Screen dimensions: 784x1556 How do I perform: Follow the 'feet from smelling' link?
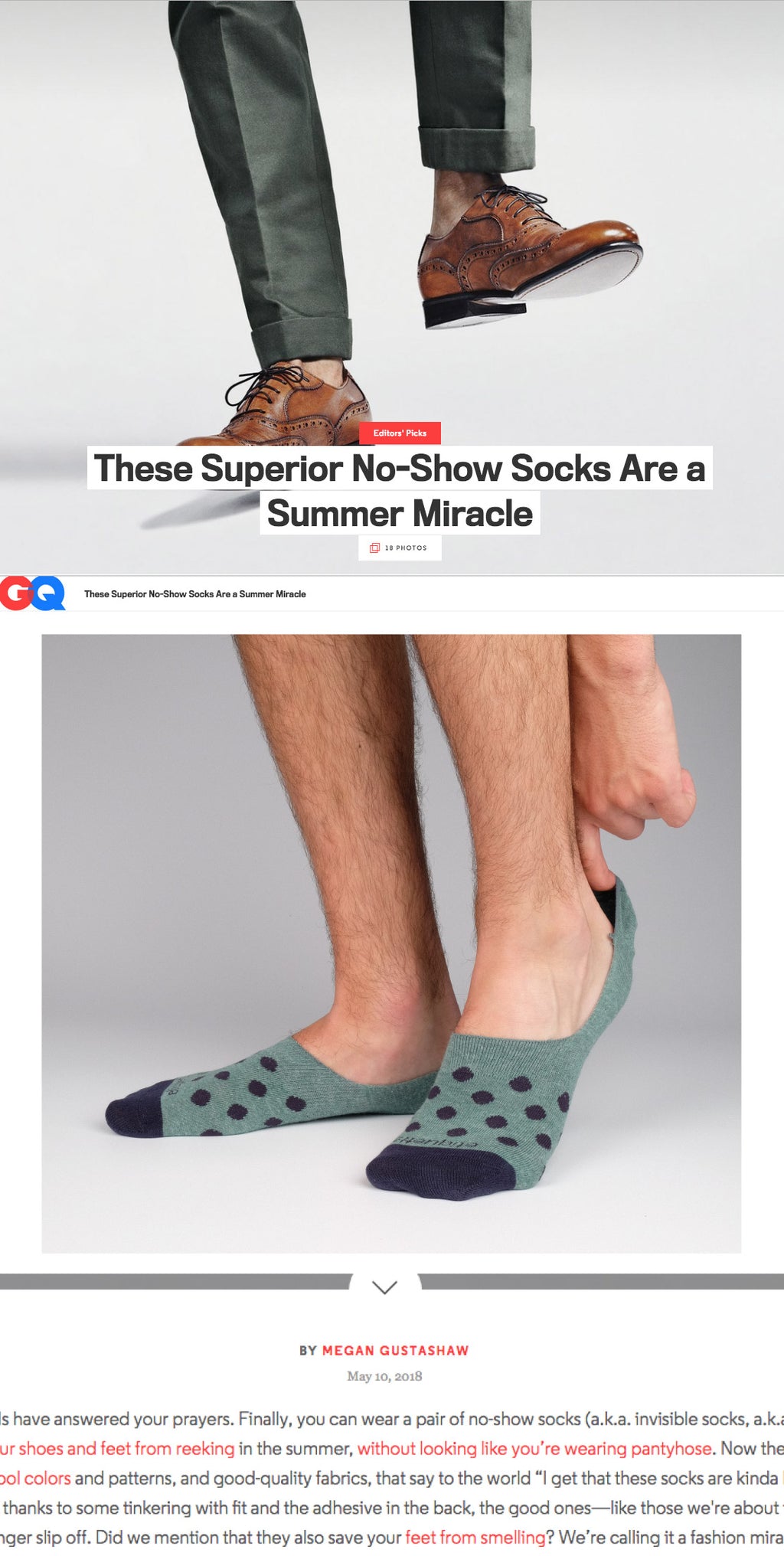tap(475, 1538)
